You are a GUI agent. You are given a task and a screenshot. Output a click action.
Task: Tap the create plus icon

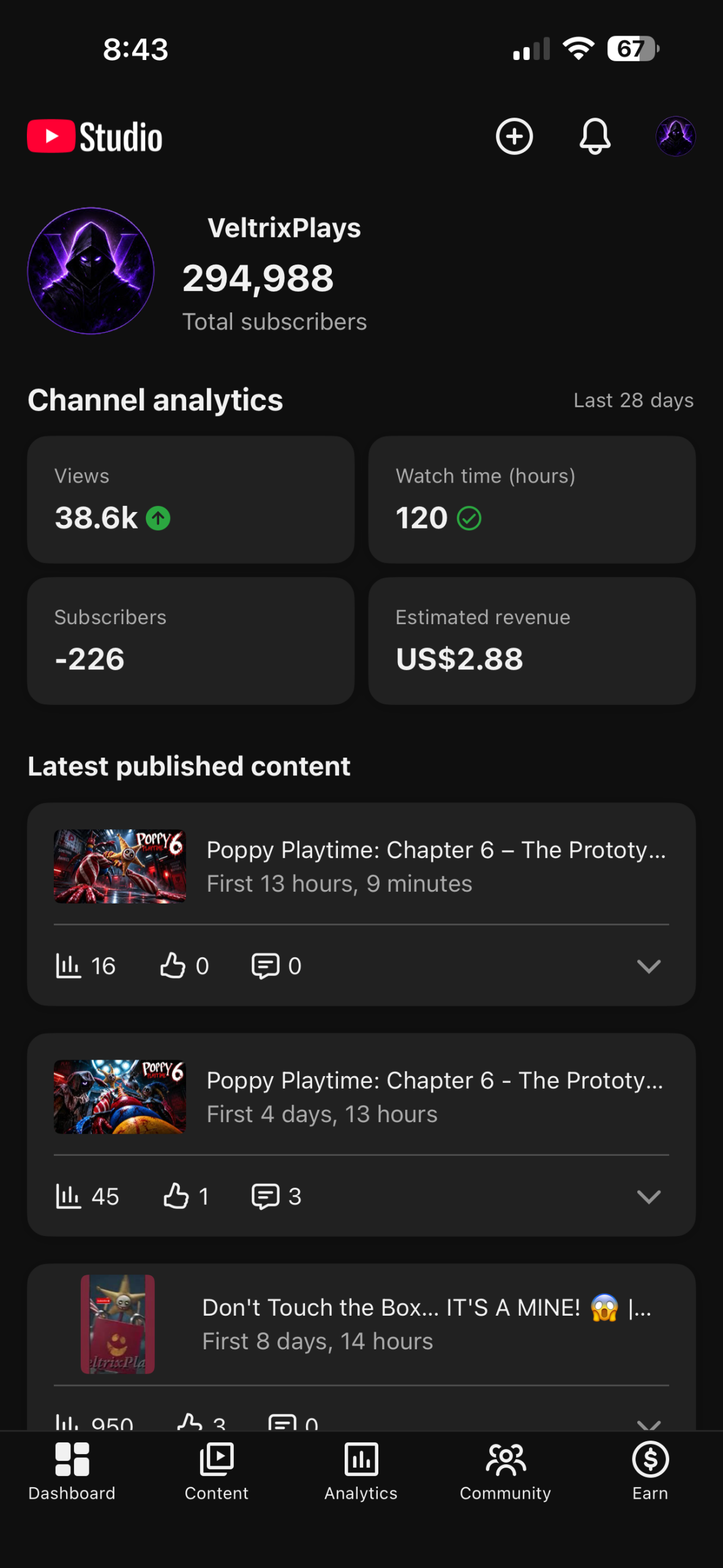(x=514, y=136)
